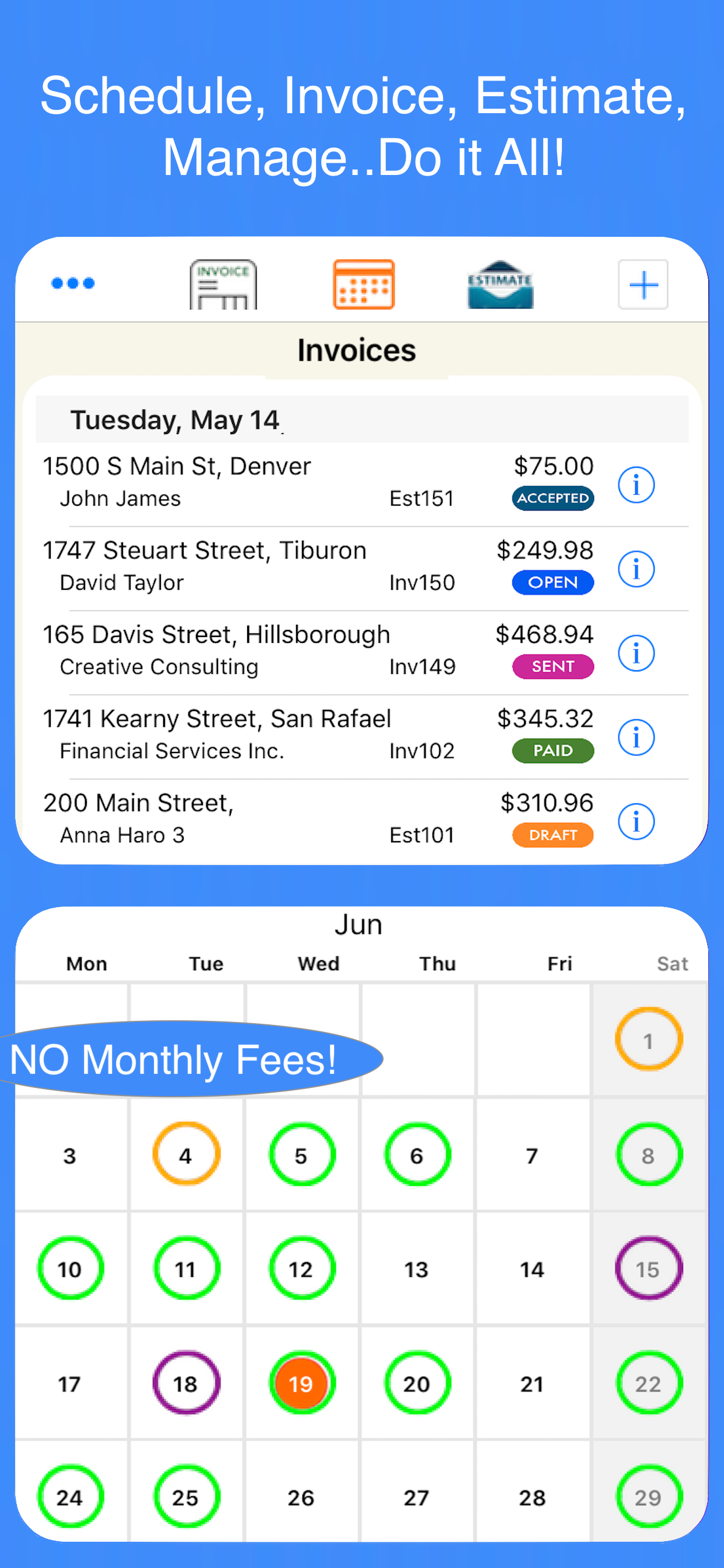Select the orange calendar icon in the toolbar
Viewport: 724px width, 1568px height.
click(363, 283)
